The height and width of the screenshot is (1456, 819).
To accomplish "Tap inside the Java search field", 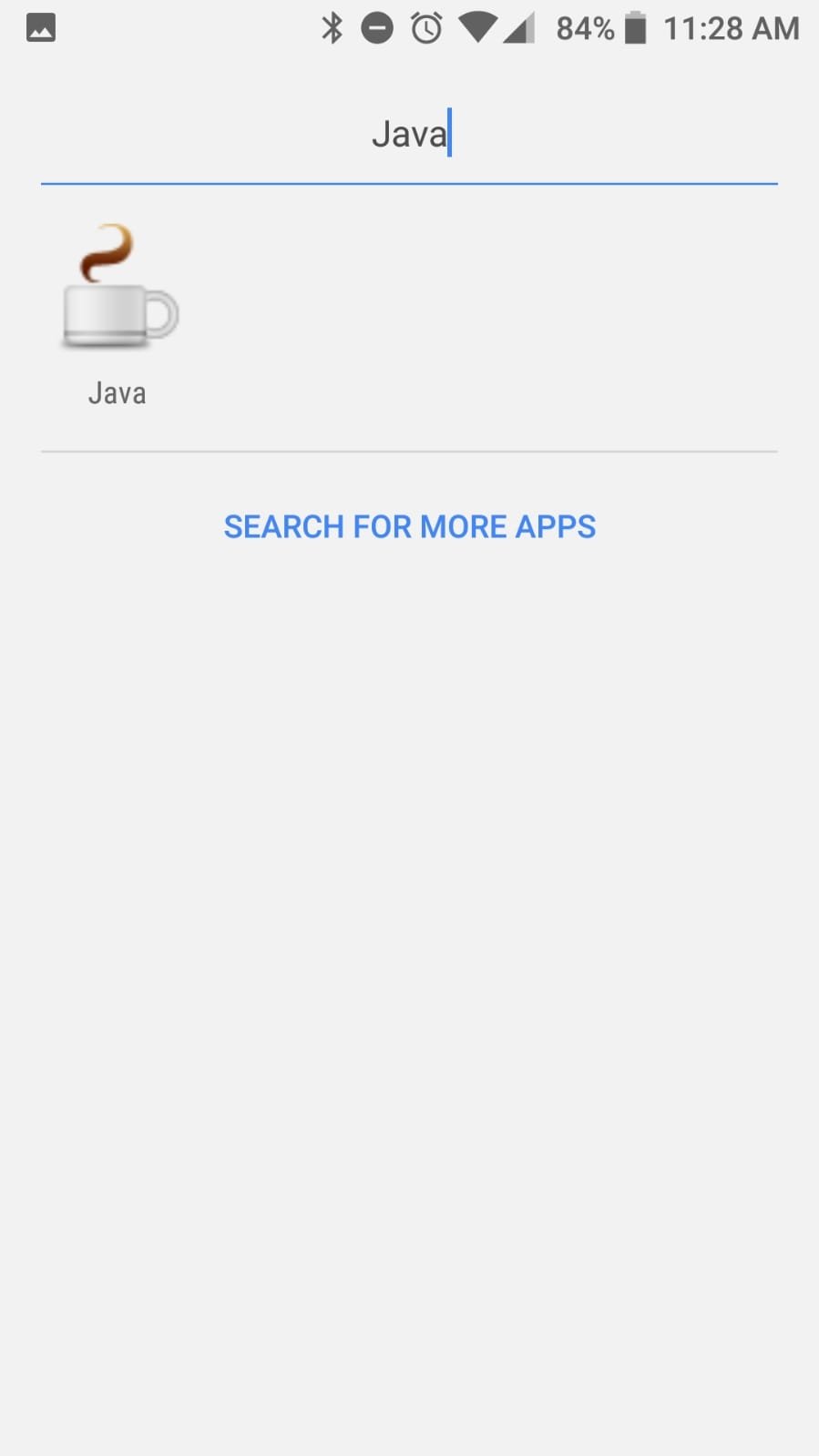I will pos(409,134).
